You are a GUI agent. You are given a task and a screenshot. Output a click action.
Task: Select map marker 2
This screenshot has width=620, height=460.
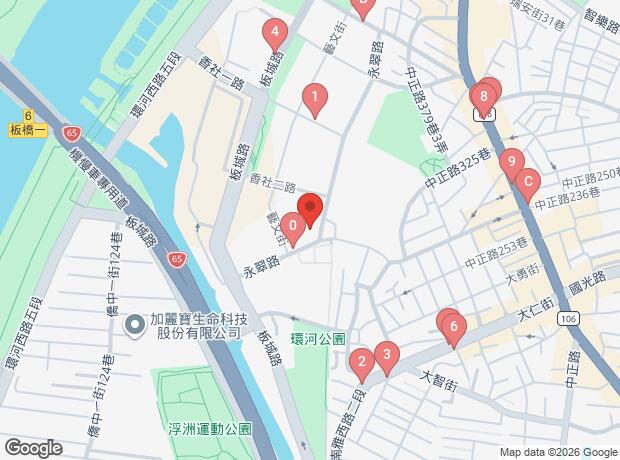pyautogui.click(x=362, y=362)
